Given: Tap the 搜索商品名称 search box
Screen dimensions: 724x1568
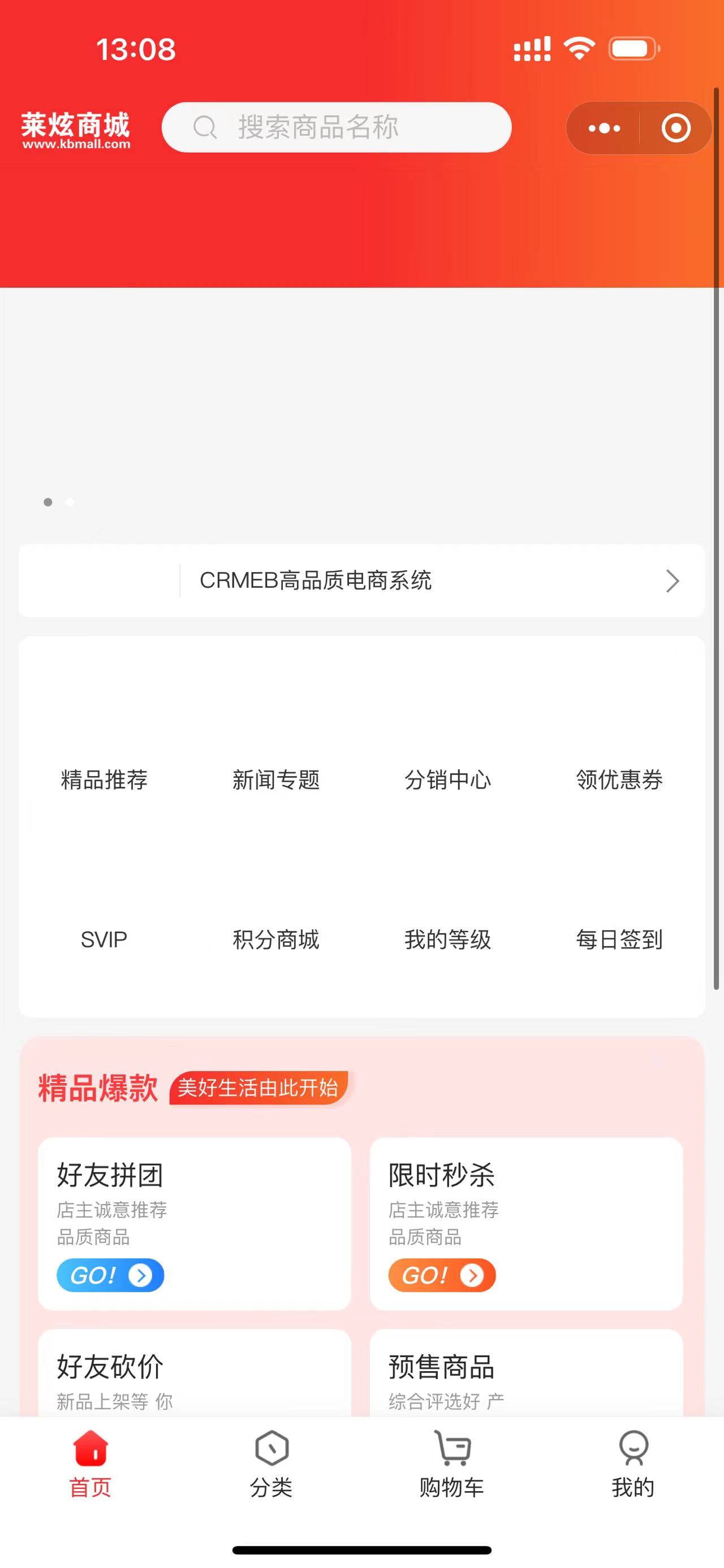Looking at the screenshot, I should pos(336,127).
